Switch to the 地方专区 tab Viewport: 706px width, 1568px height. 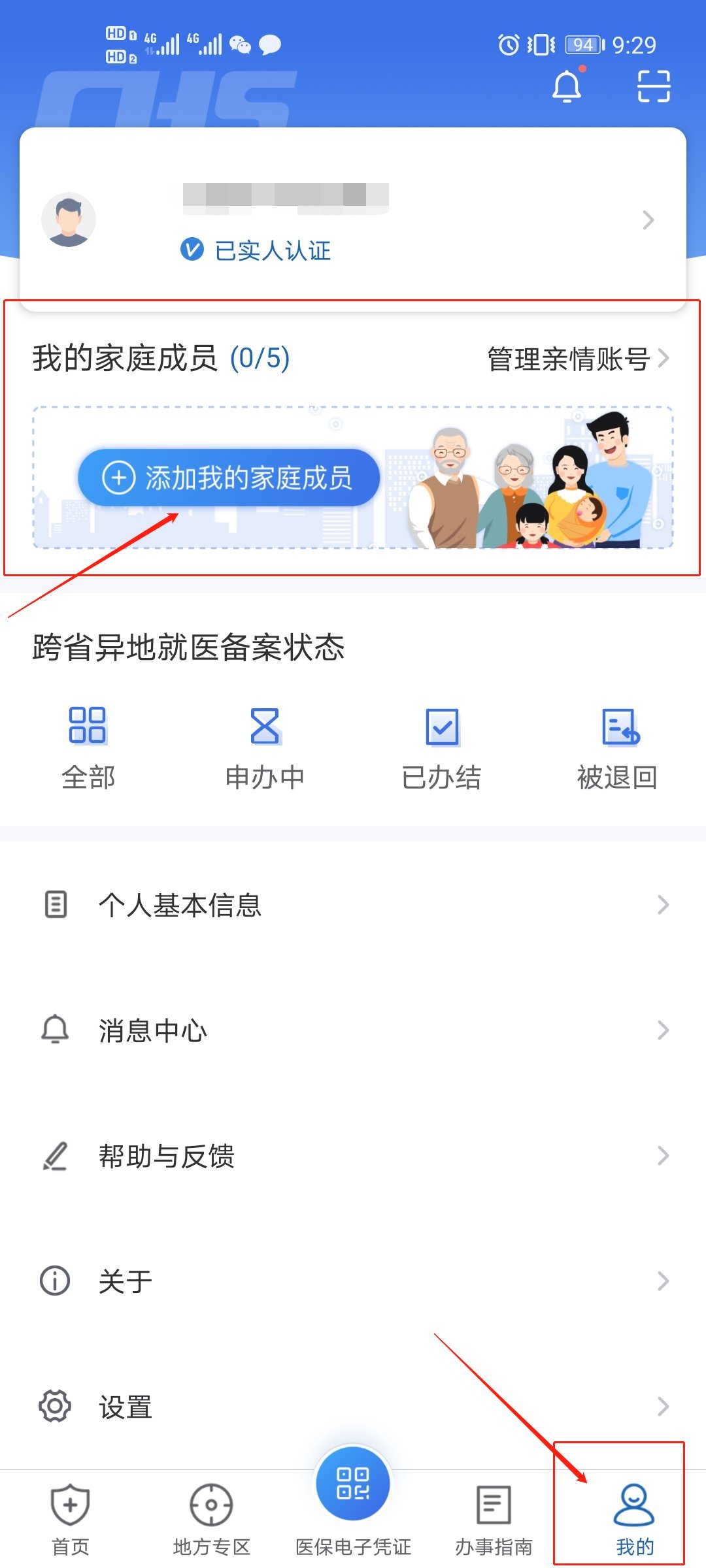pos(212,1518)
